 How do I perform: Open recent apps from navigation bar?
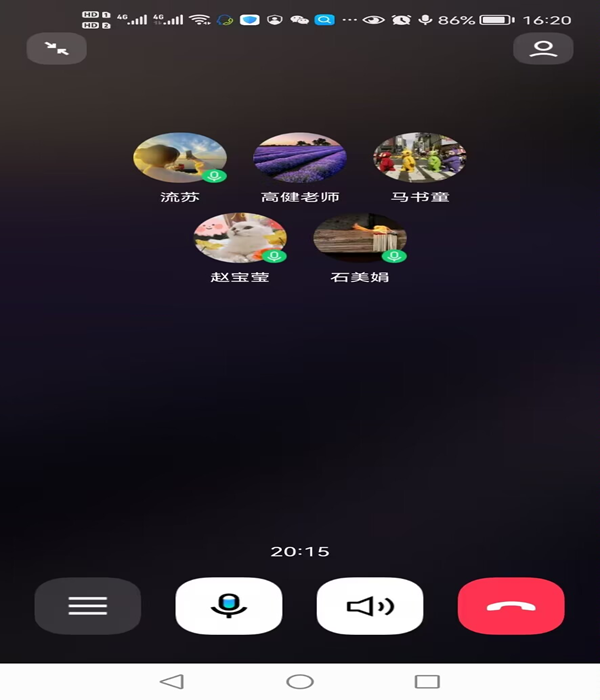click(x=428, y=682)
